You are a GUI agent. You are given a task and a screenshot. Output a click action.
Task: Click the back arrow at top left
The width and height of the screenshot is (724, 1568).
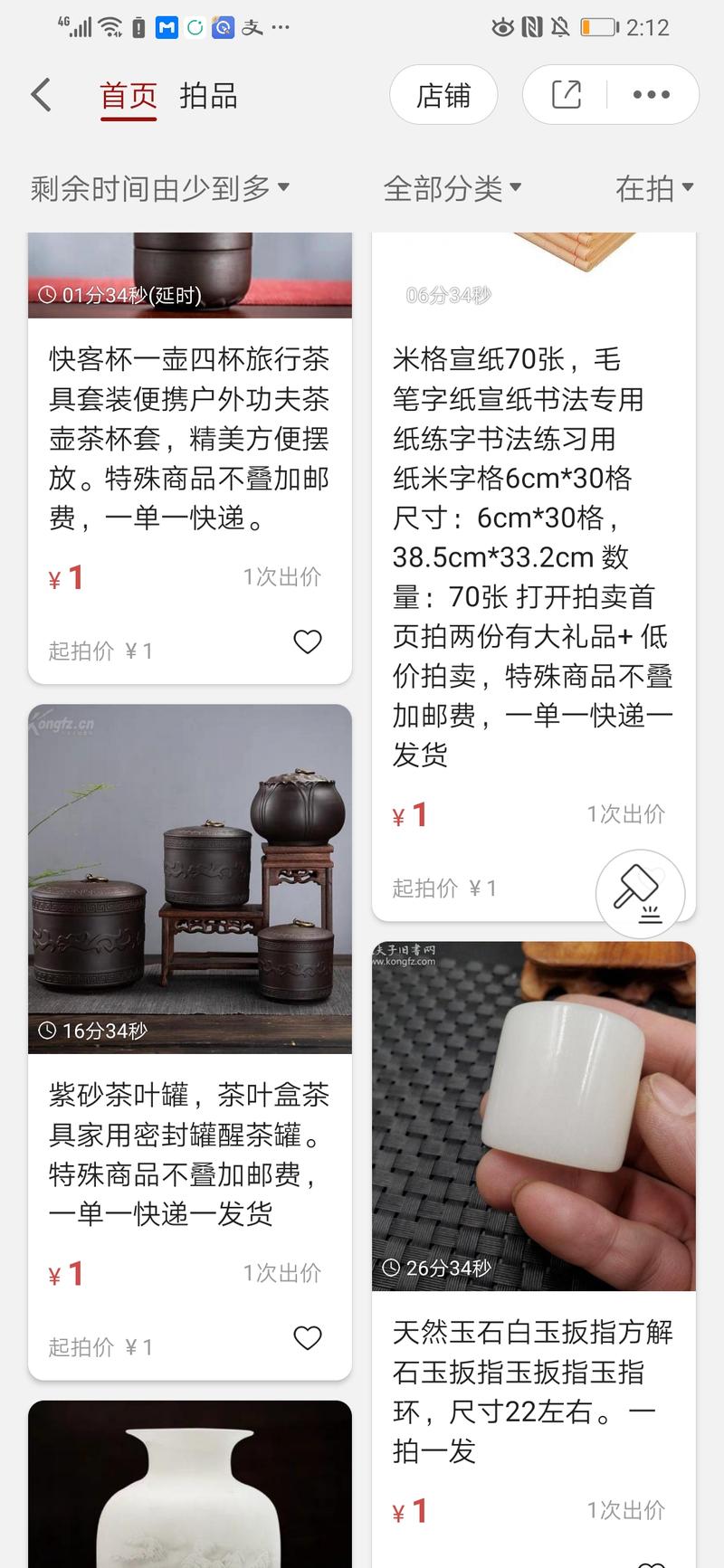pos(39,94)
